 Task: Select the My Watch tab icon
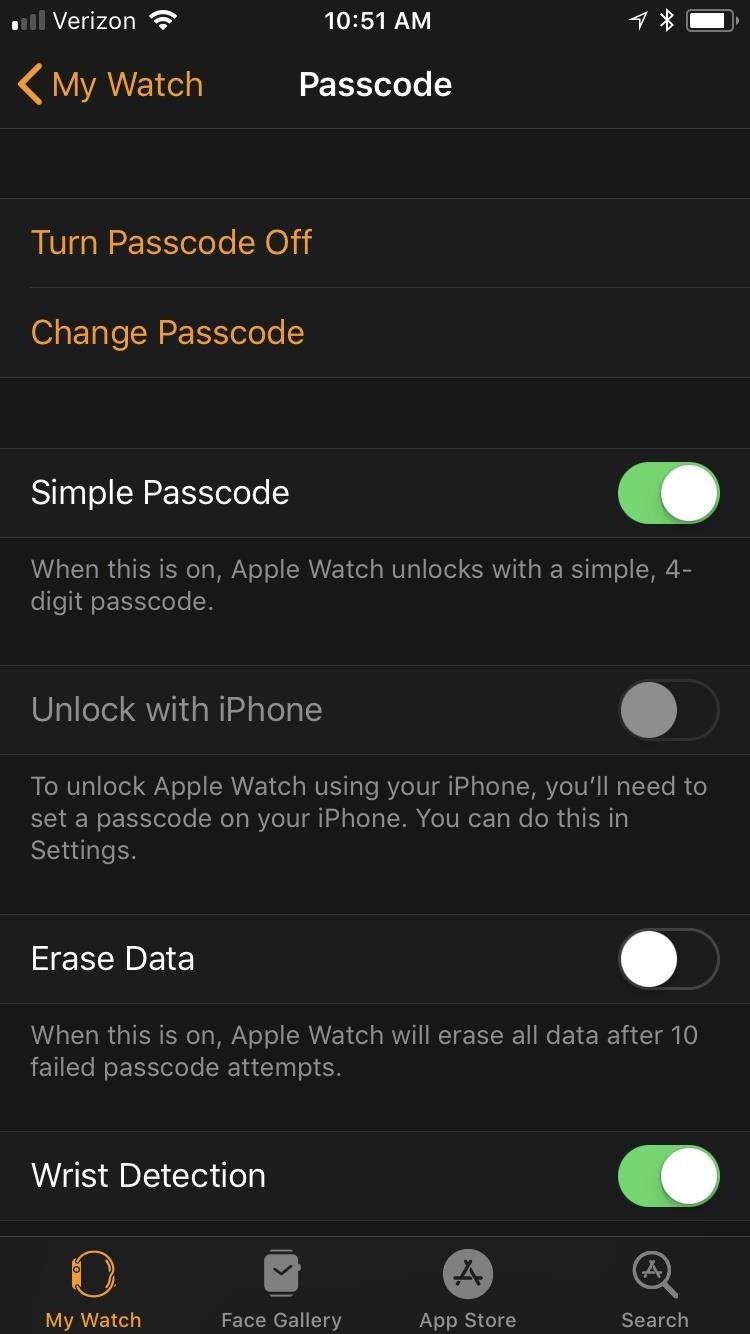pyautogui.click(x=92, y=1274)
